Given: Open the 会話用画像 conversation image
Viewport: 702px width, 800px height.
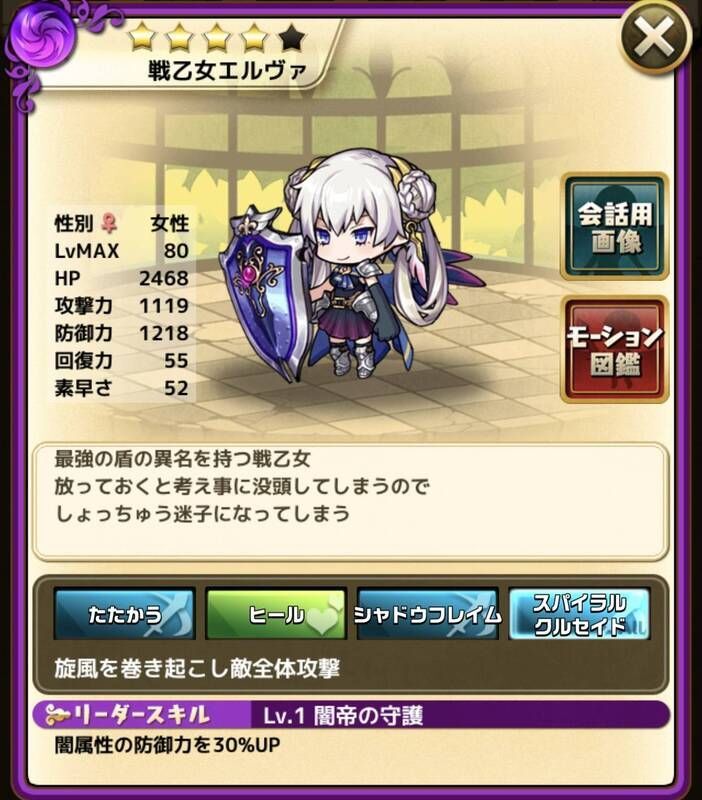Looking at the screenshot, I should tap(614, 227).
